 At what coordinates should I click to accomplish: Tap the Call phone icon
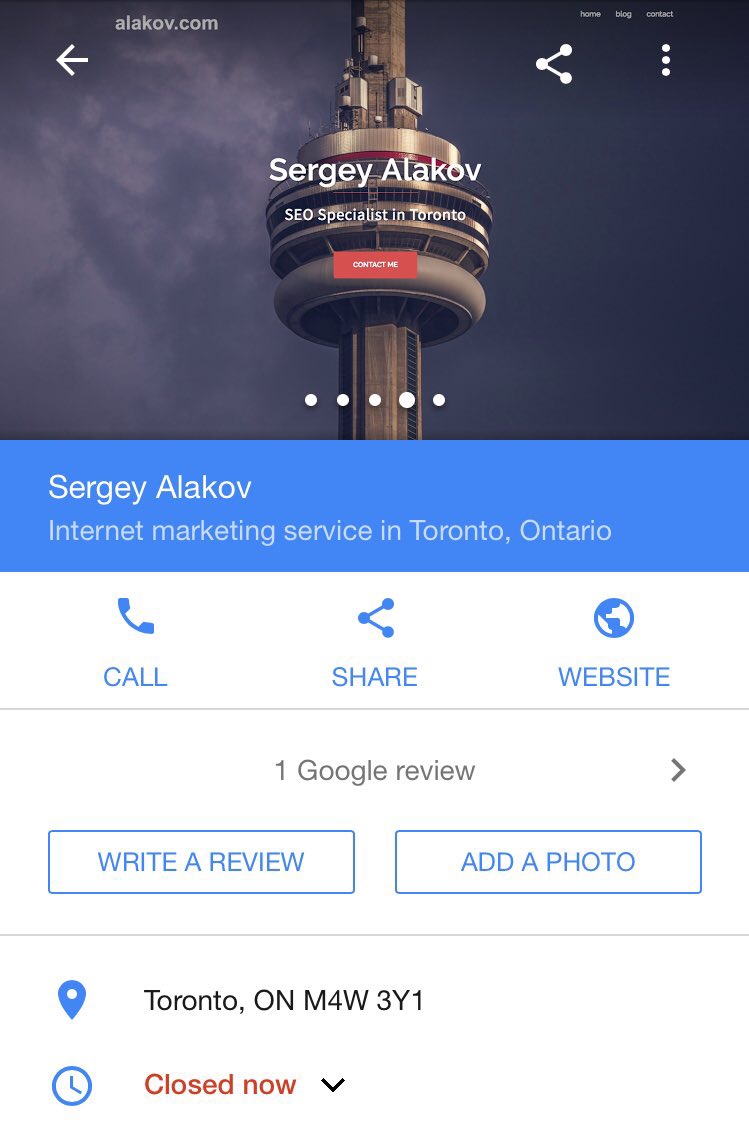point(135,620)
